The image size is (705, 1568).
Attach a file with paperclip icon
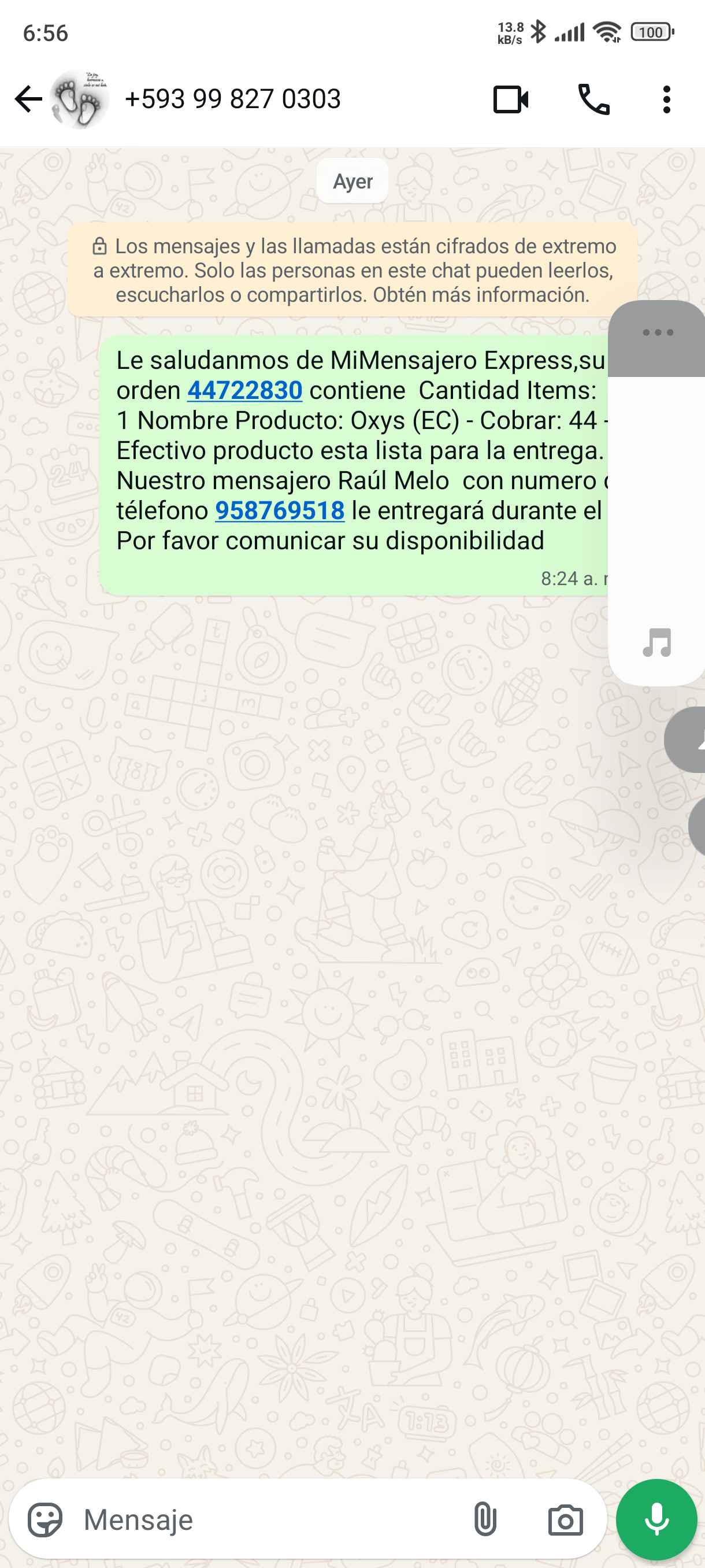[485, 1520]
